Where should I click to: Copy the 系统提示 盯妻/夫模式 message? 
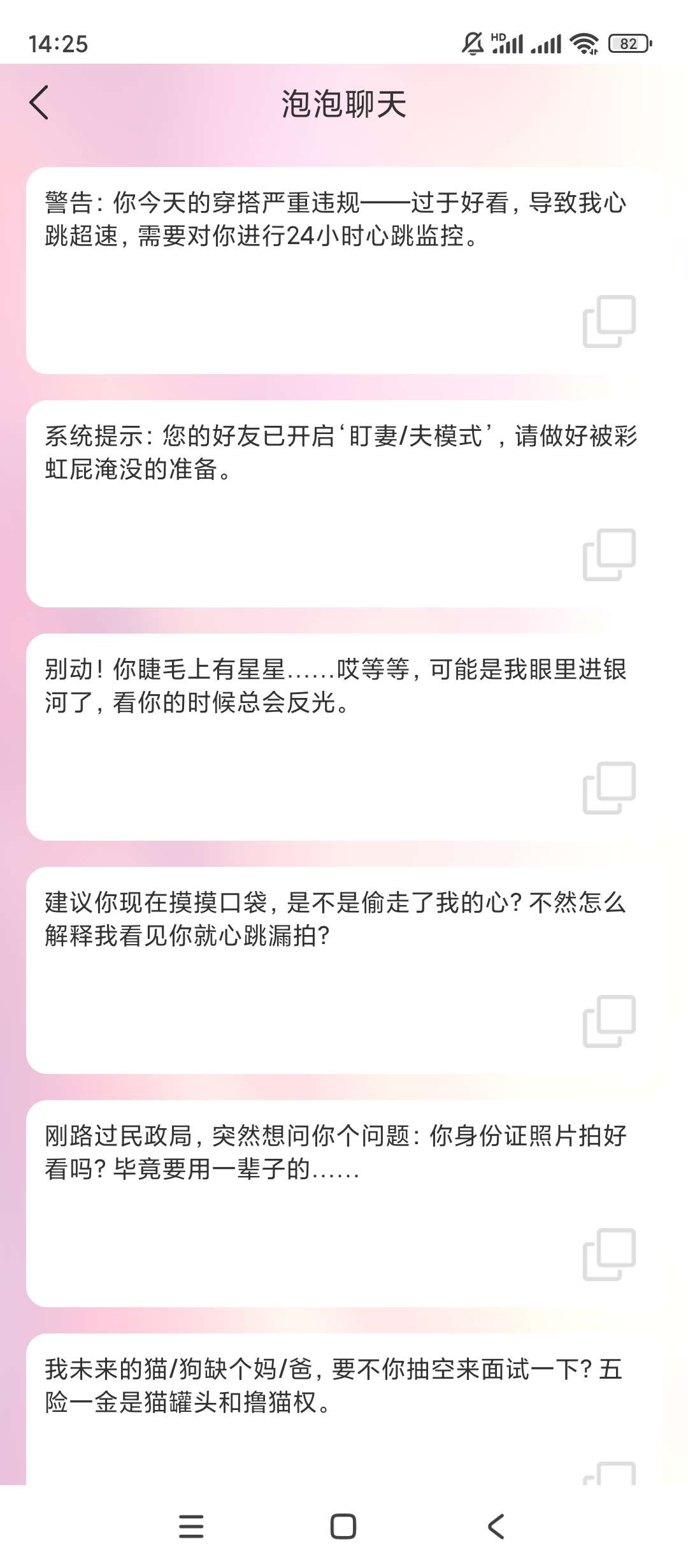coord(609,555)
